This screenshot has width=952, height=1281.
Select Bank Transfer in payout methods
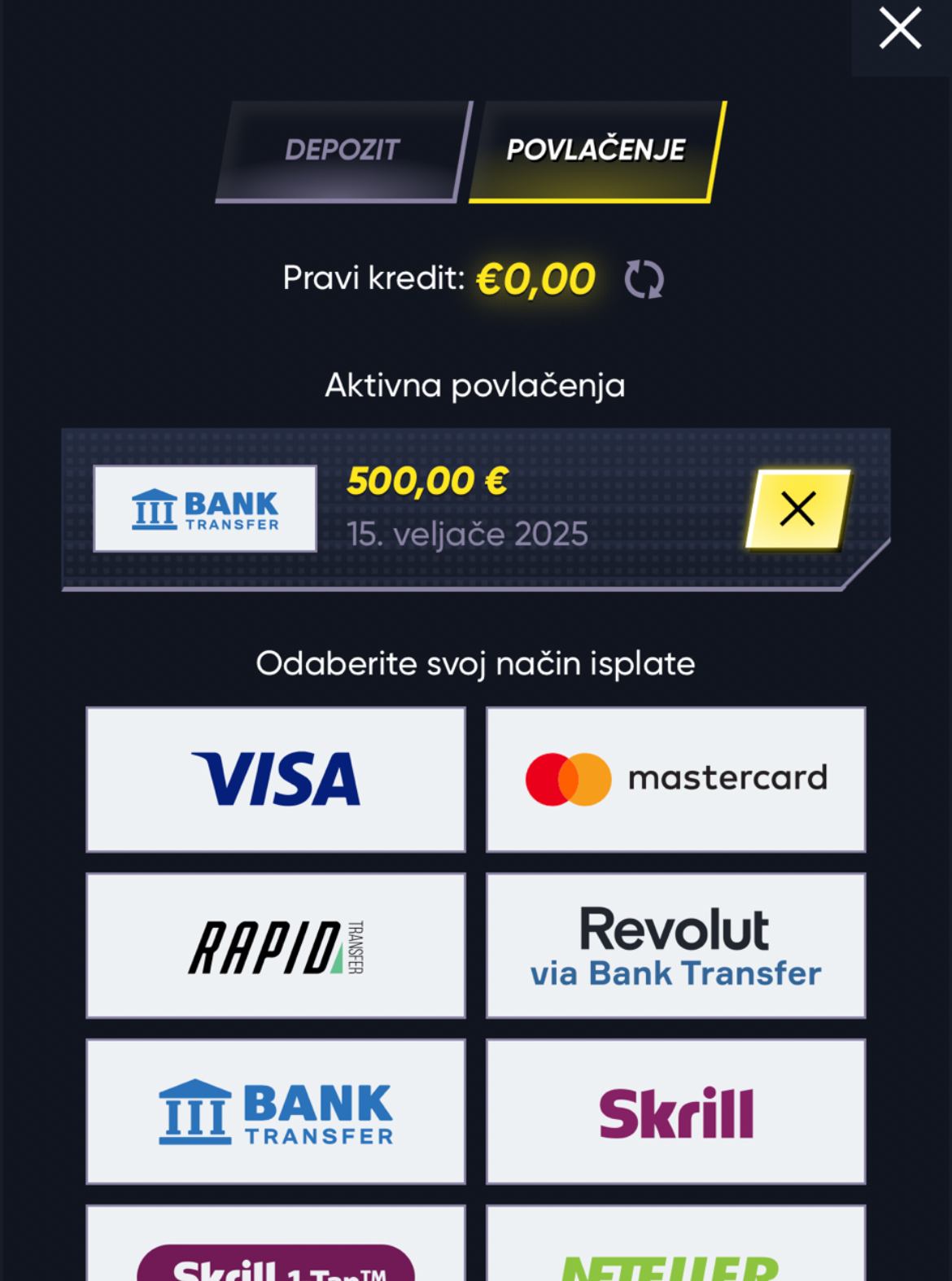[276, 1111]
